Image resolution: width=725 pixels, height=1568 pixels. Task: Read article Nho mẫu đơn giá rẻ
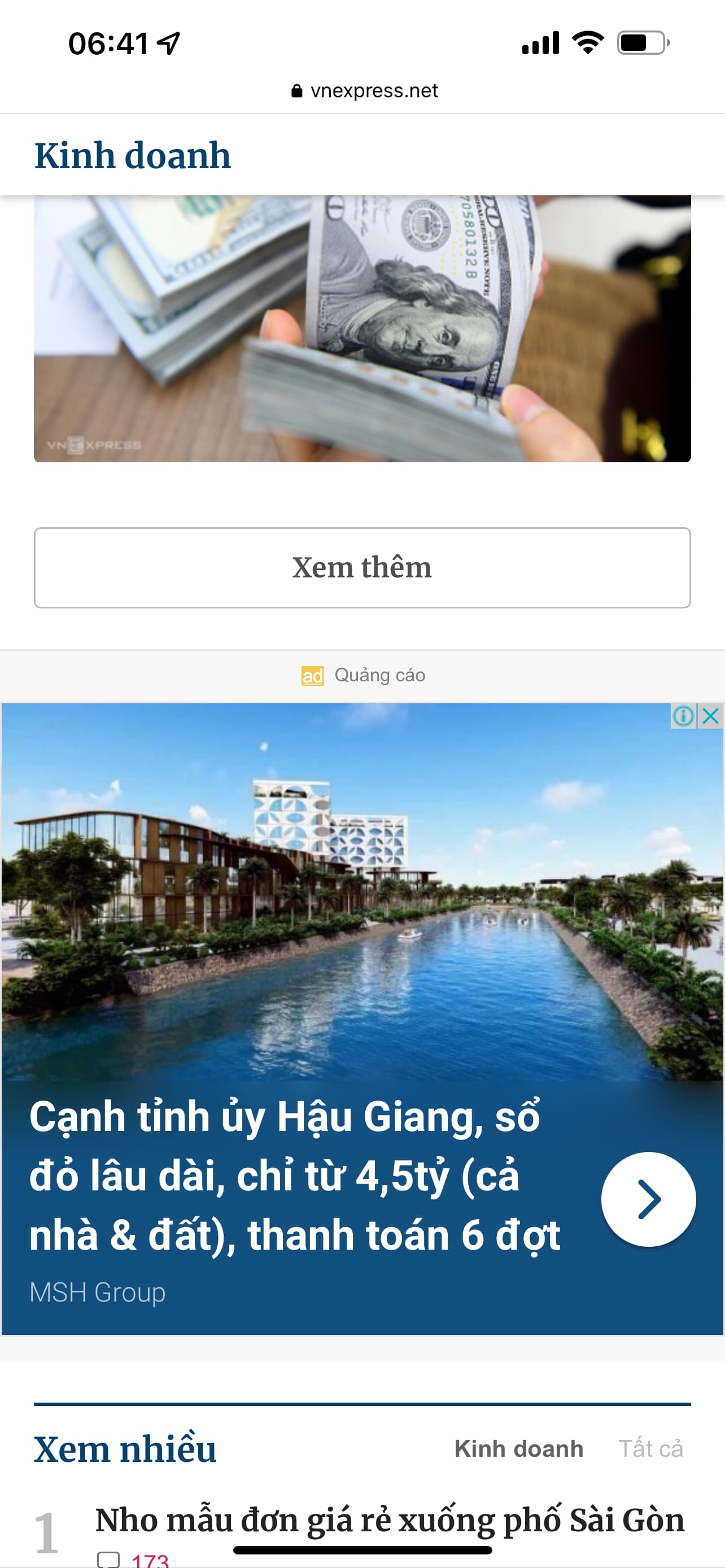[390, 1520]
